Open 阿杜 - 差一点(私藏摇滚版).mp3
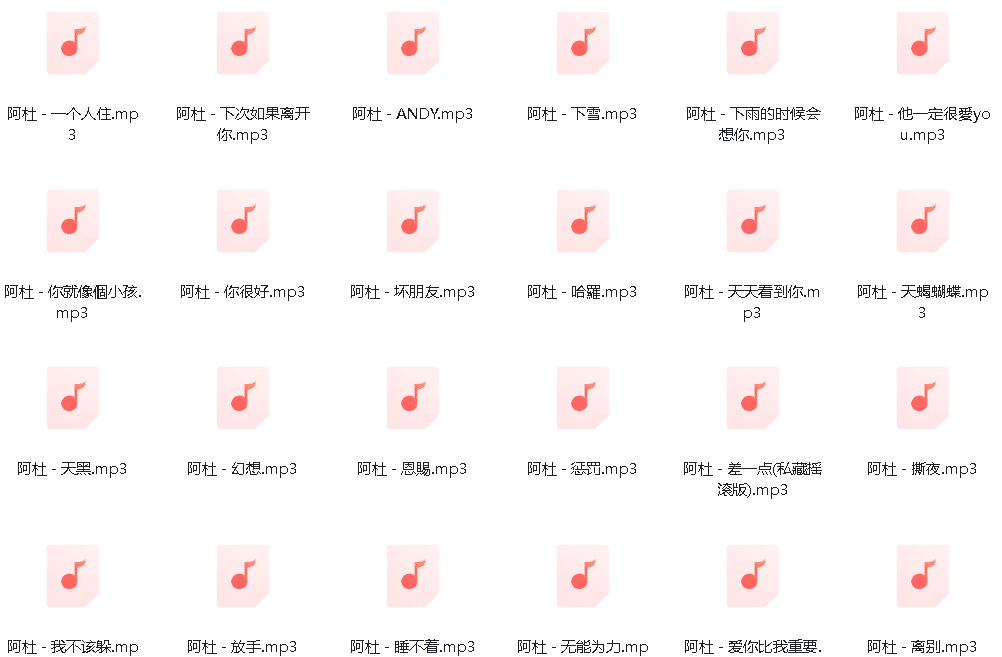Image resolution: width=1002 pixels, height=657 pixels. click(x=753, y=398)
